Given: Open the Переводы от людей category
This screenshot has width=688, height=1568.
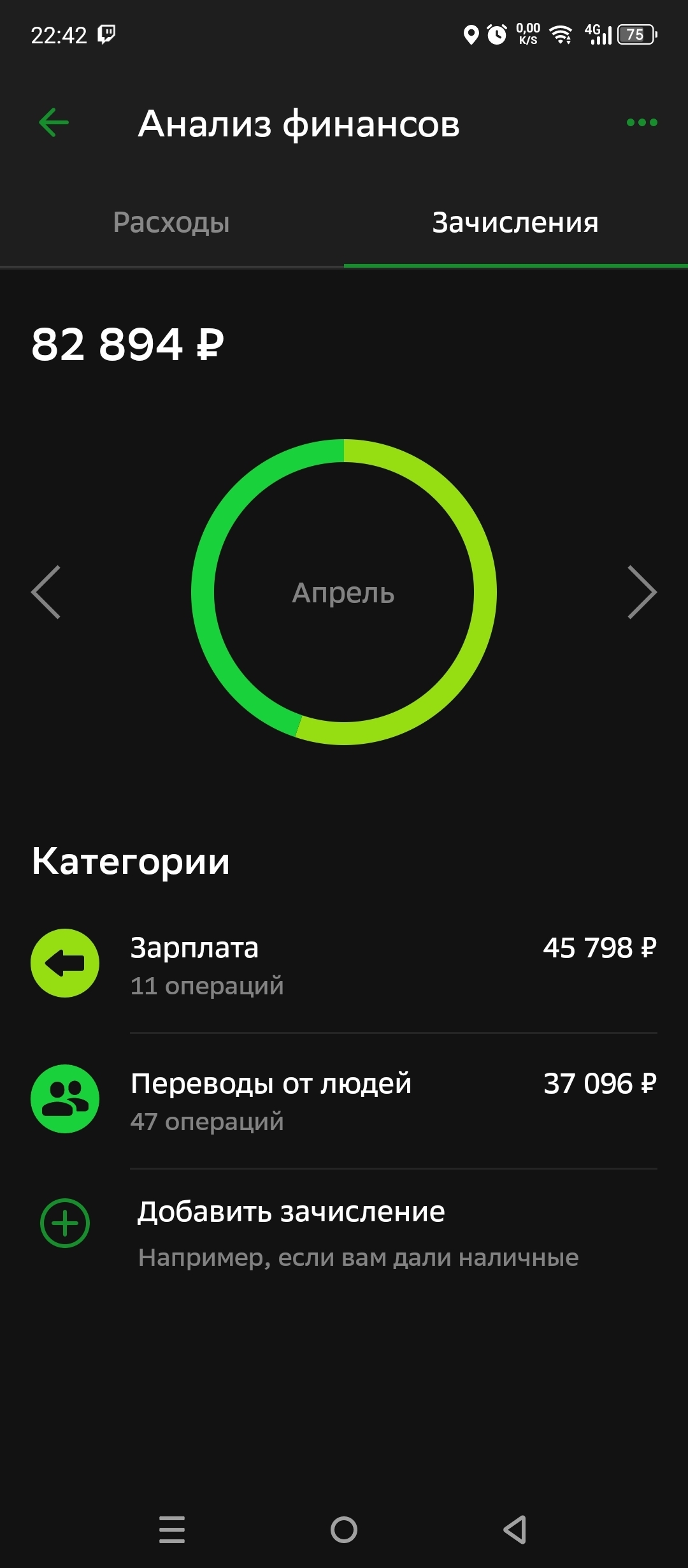Looking at the screenshot, I should click(x=344, y=1100).
